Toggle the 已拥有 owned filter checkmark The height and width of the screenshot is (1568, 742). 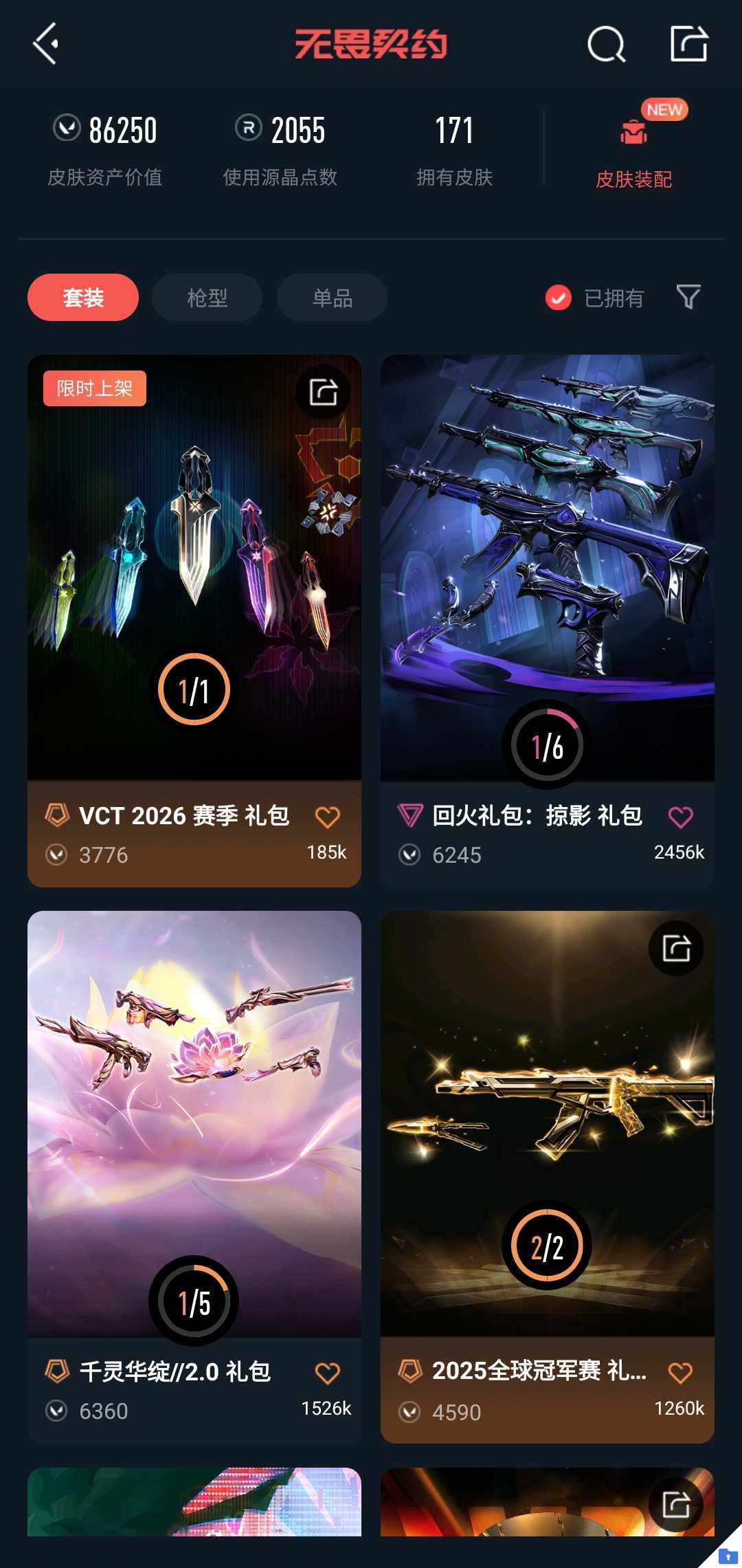coord(558,298)
